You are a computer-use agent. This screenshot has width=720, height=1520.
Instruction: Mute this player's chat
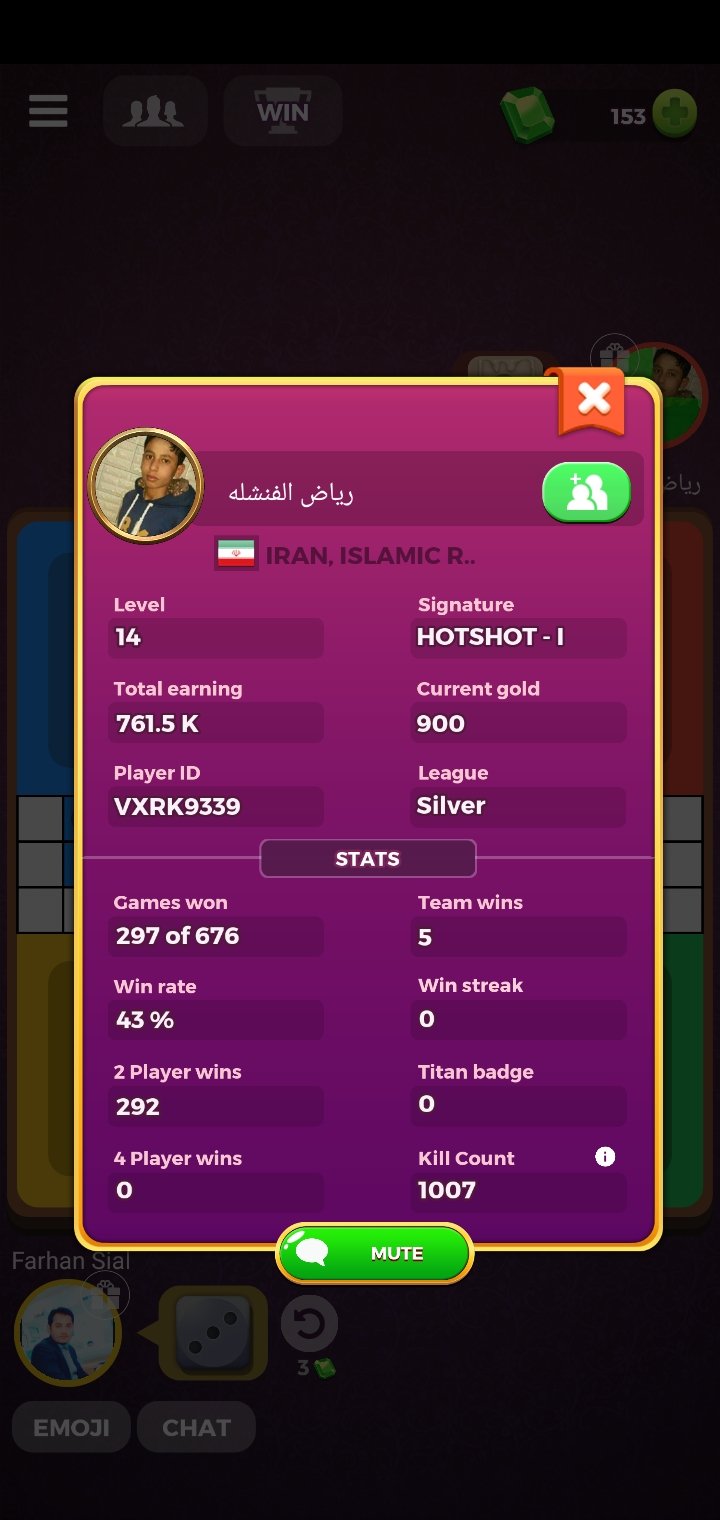point(374,1253)
